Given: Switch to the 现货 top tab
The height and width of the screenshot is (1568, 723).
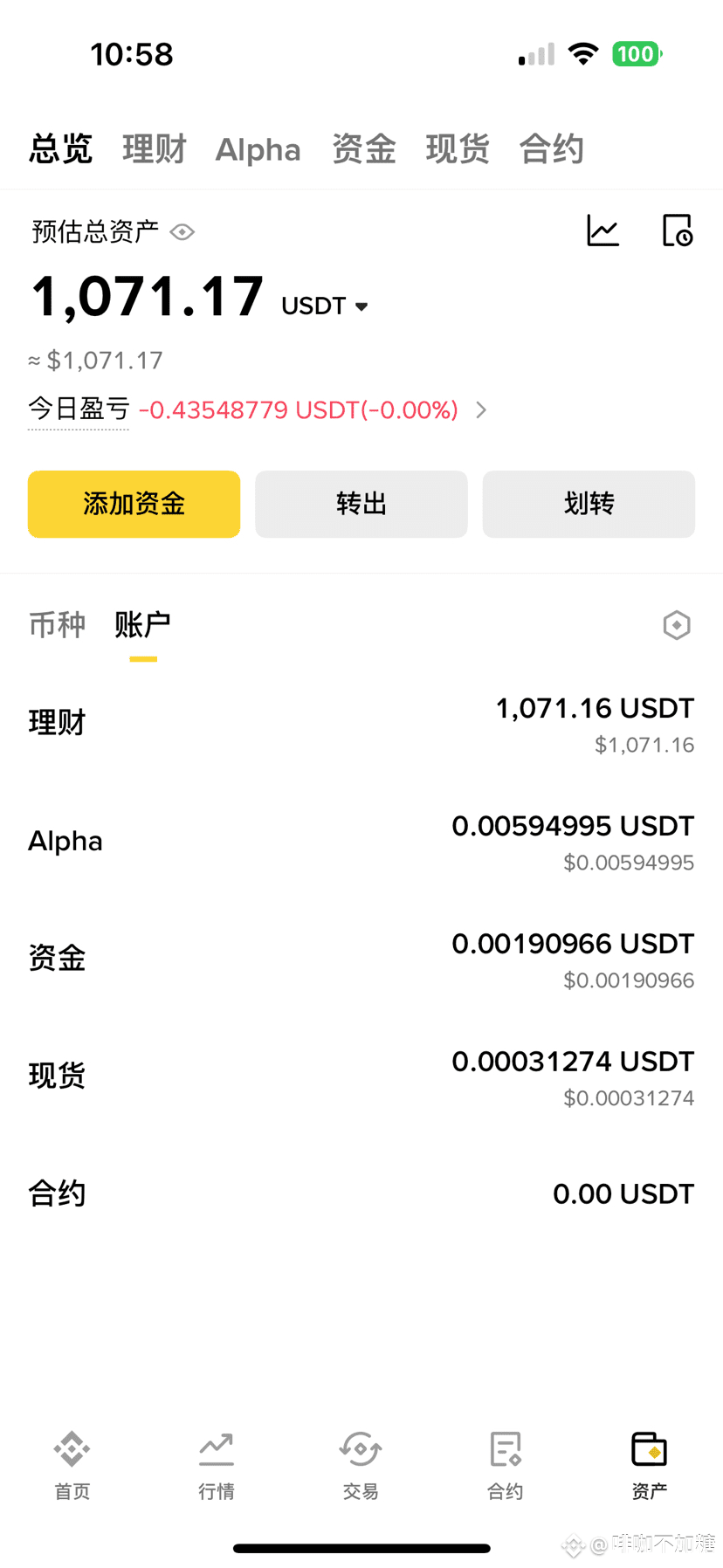Looking at the screenshot, I should click(458, 149).
